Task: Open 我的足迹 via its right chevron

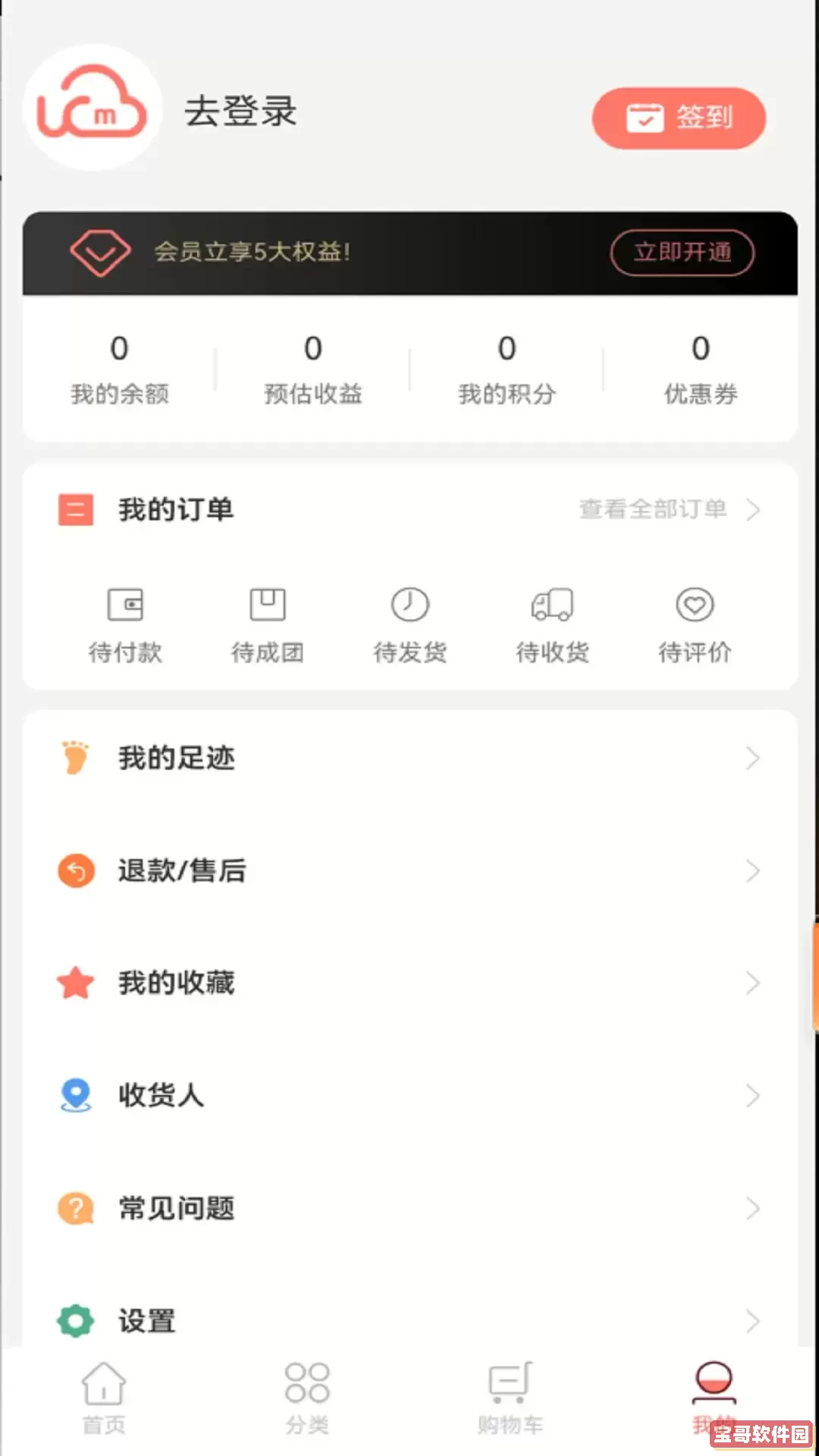Action: tap(752, 758)
